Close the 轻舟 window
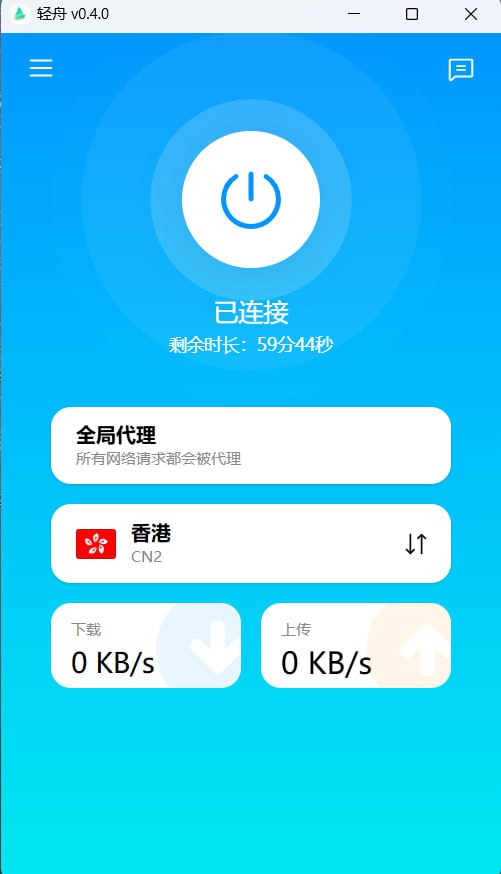Viewport: 501px width, 874px height. point(471,14)
